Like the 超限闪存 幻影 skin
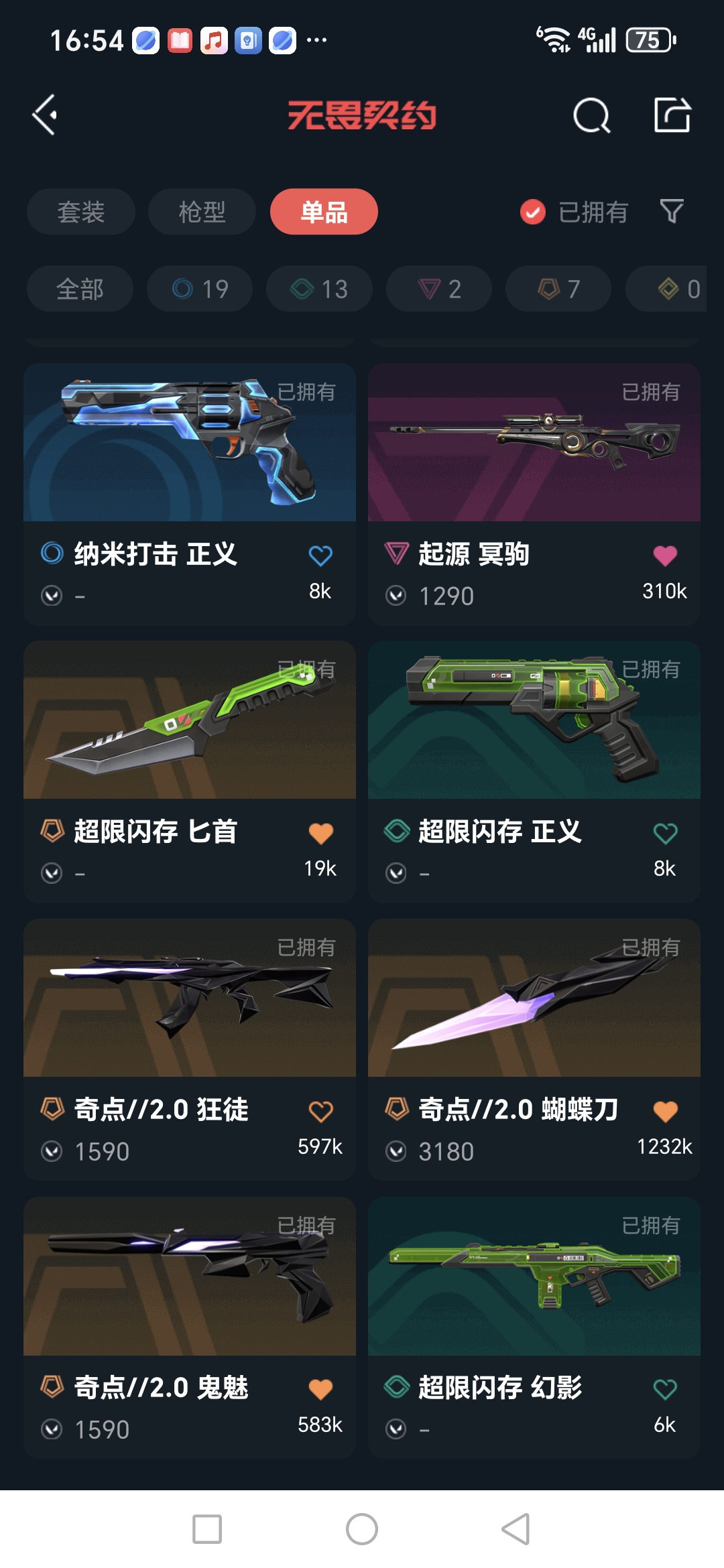The height and width of the screenshot is (1568, 724). pos(664,1389)
